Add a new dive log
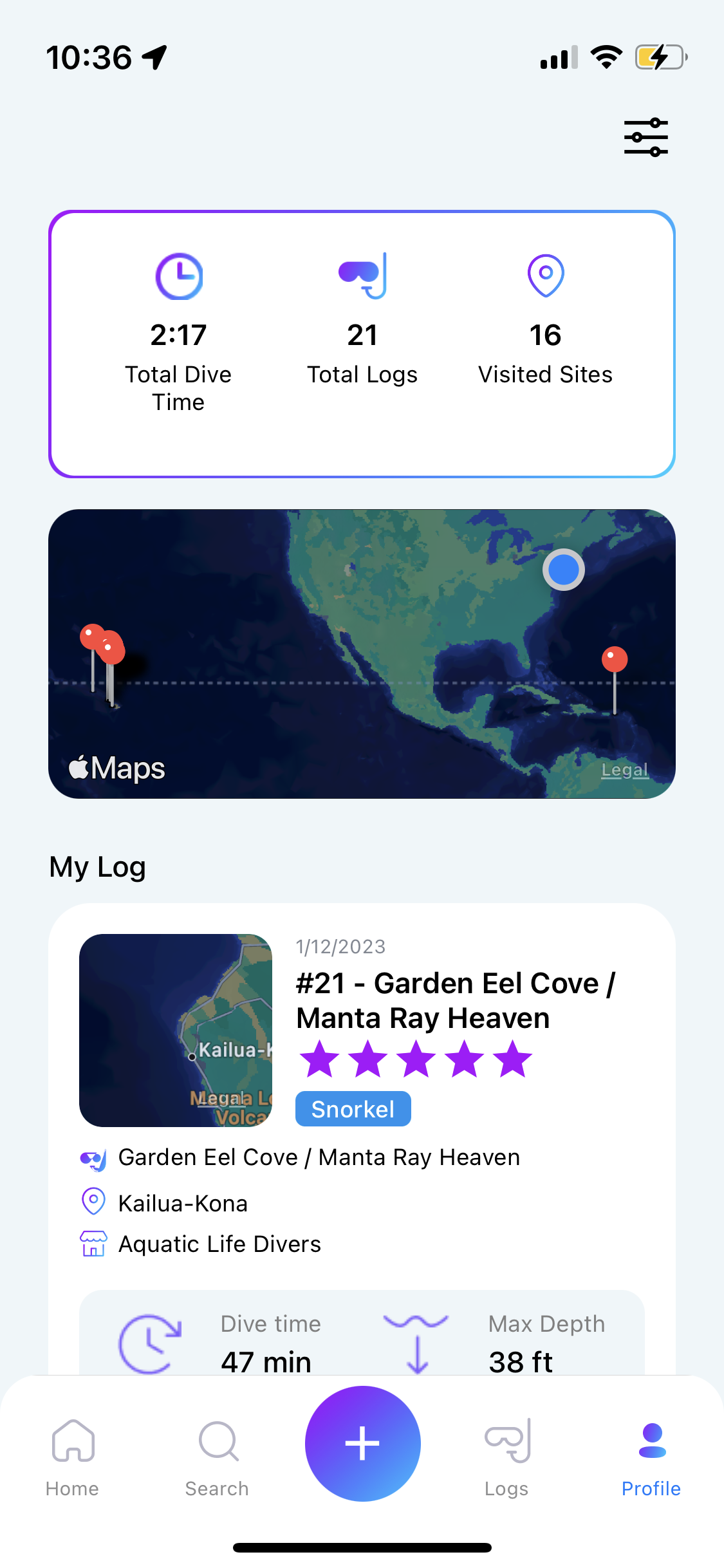Screen dimensions: 724x1568 click(362, 1444)
